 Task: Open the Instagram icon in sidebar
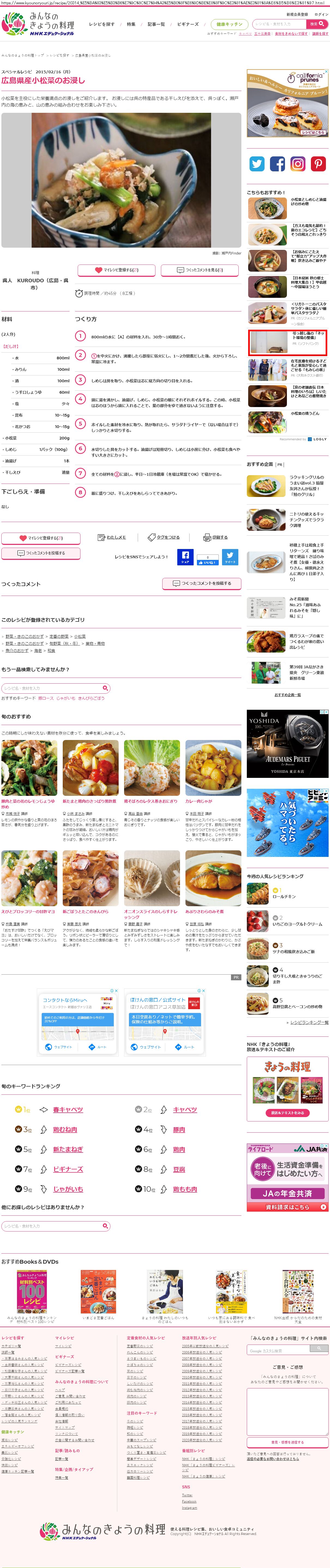coord(298,164)
